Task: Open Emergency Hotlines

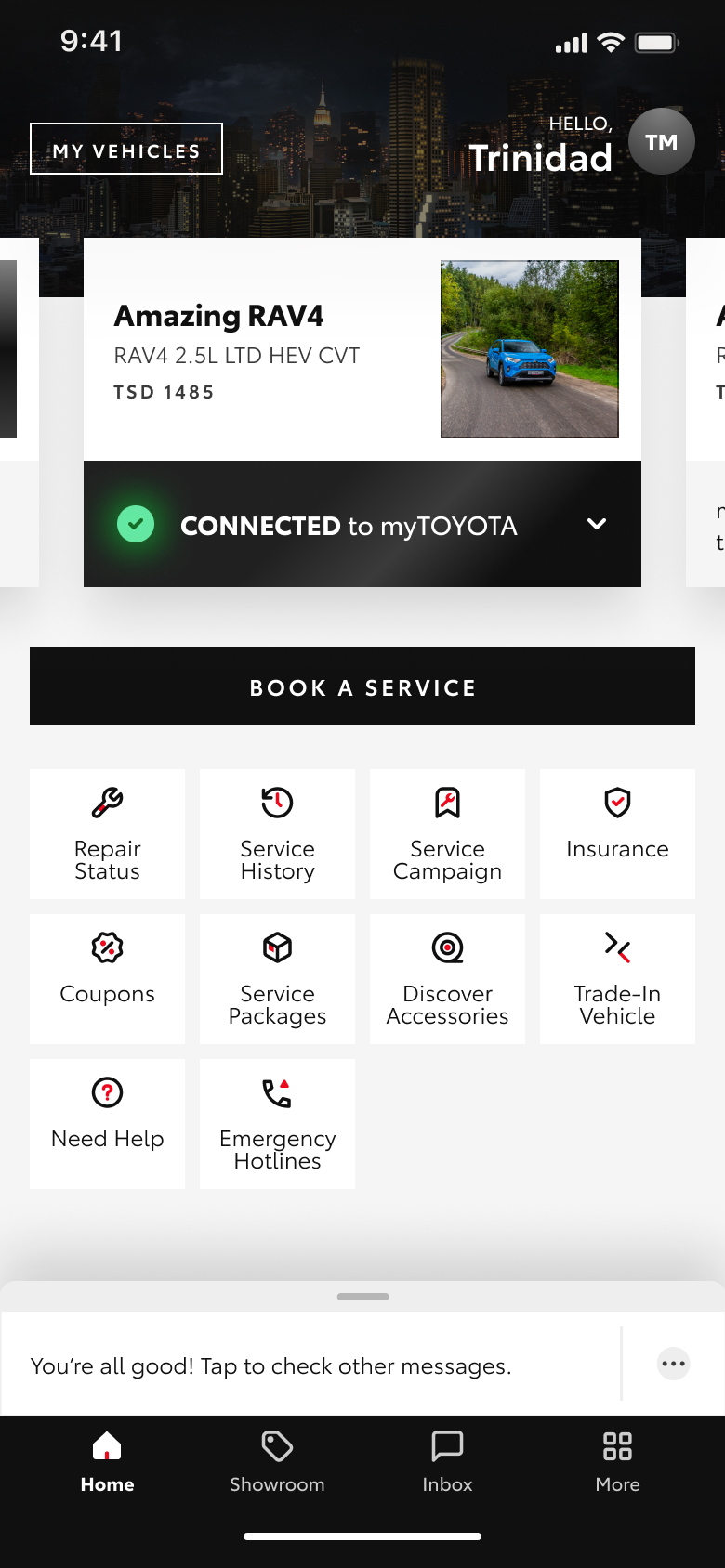Action: click(277, 1124)
